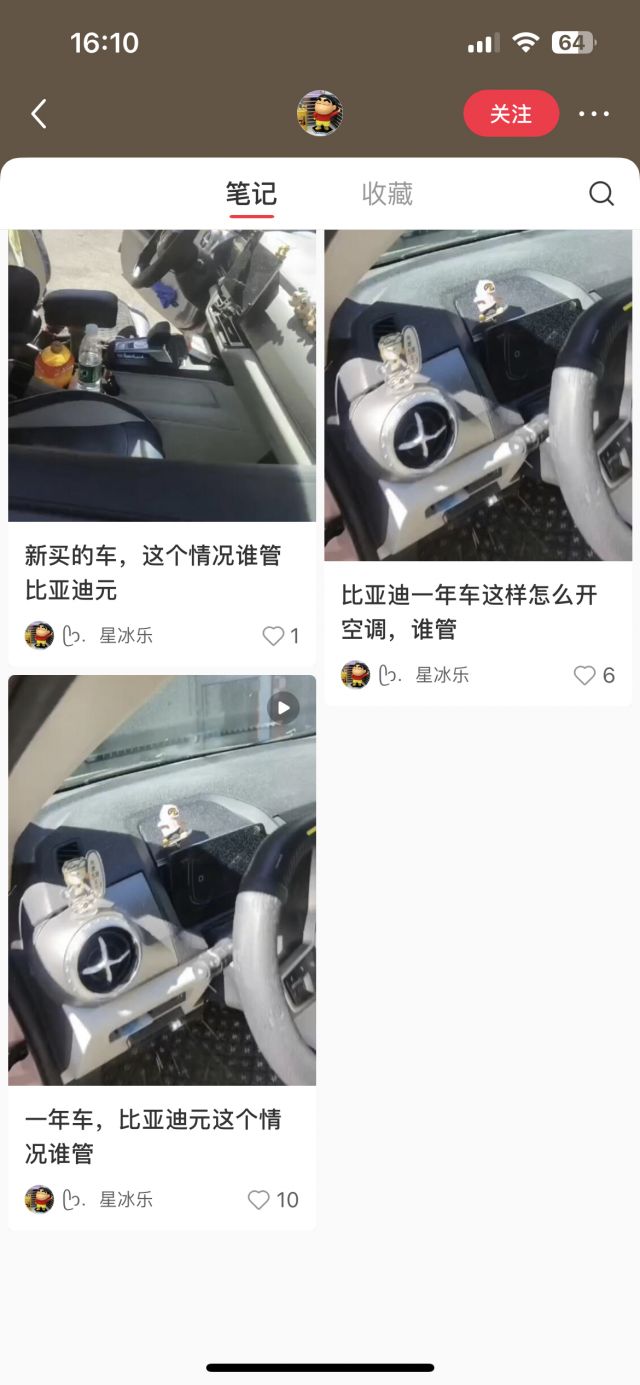
Task: Switch to the 收藏 tab
Action: point(387,194)
